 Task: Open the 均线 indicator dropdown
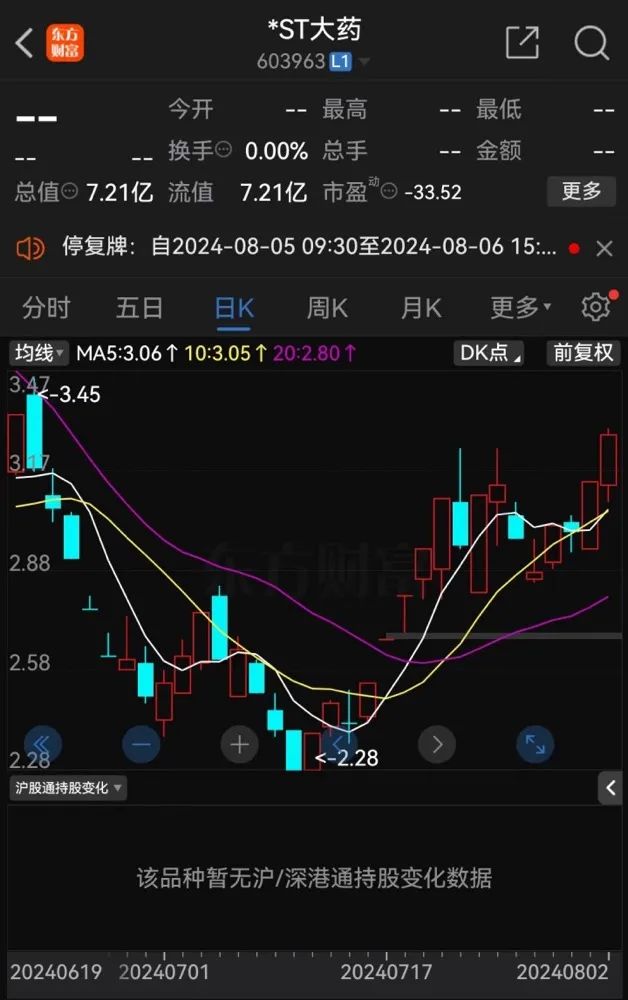(x=39, y=353)
